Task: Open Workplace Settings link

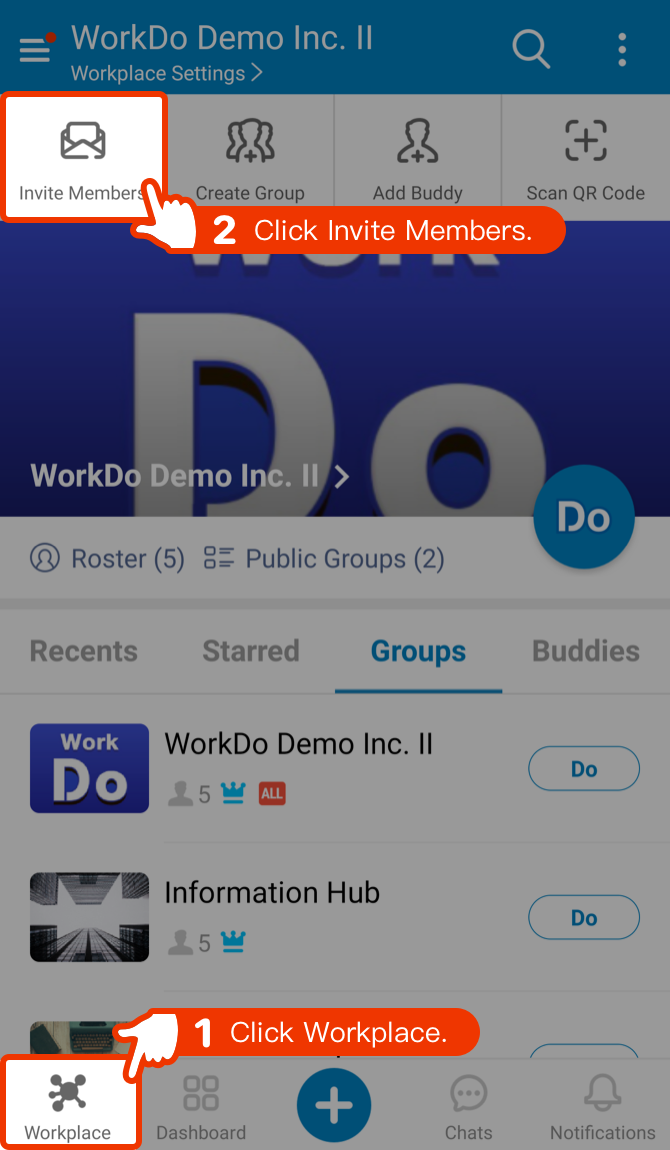Action: (x=166, y=73)
